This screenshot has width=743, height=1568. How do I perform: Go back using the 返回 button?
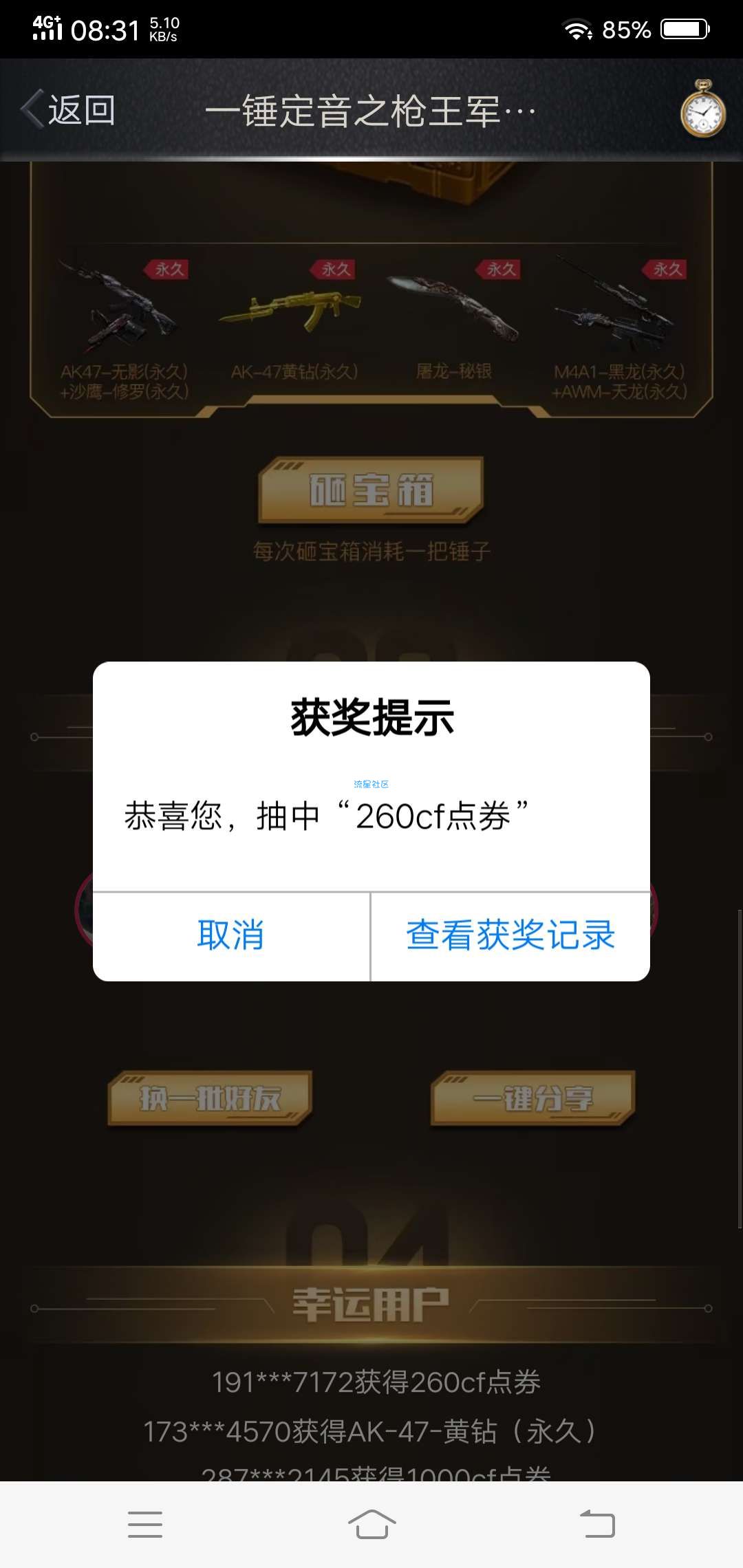69,110
